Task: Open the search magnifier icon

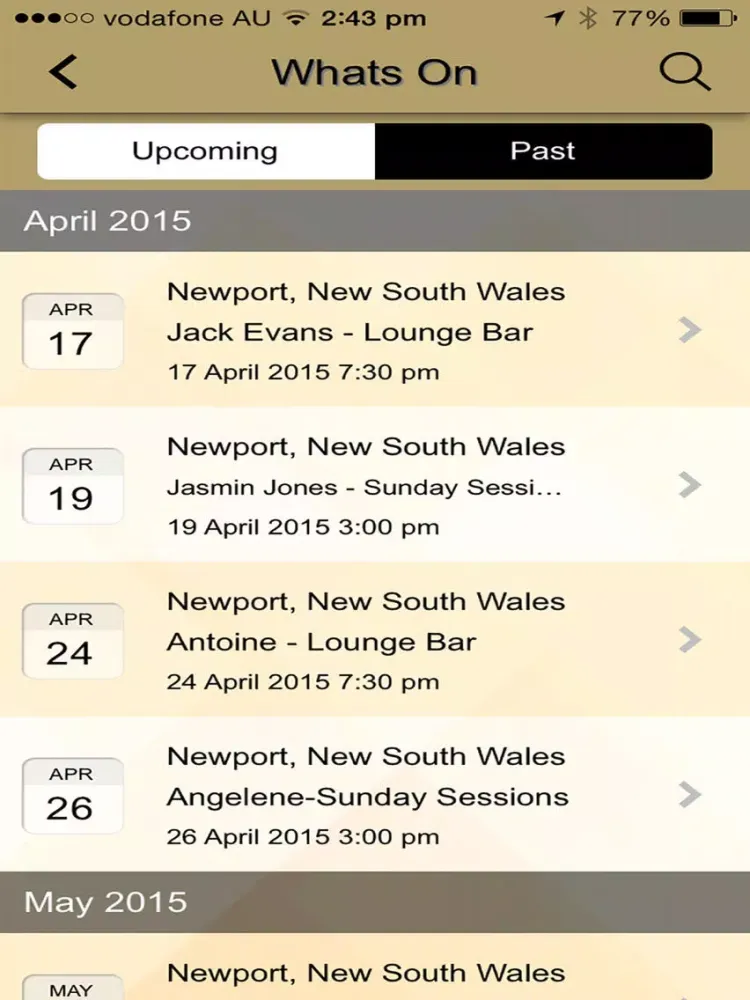Action: pyautogui.click(x=685, y=72)
